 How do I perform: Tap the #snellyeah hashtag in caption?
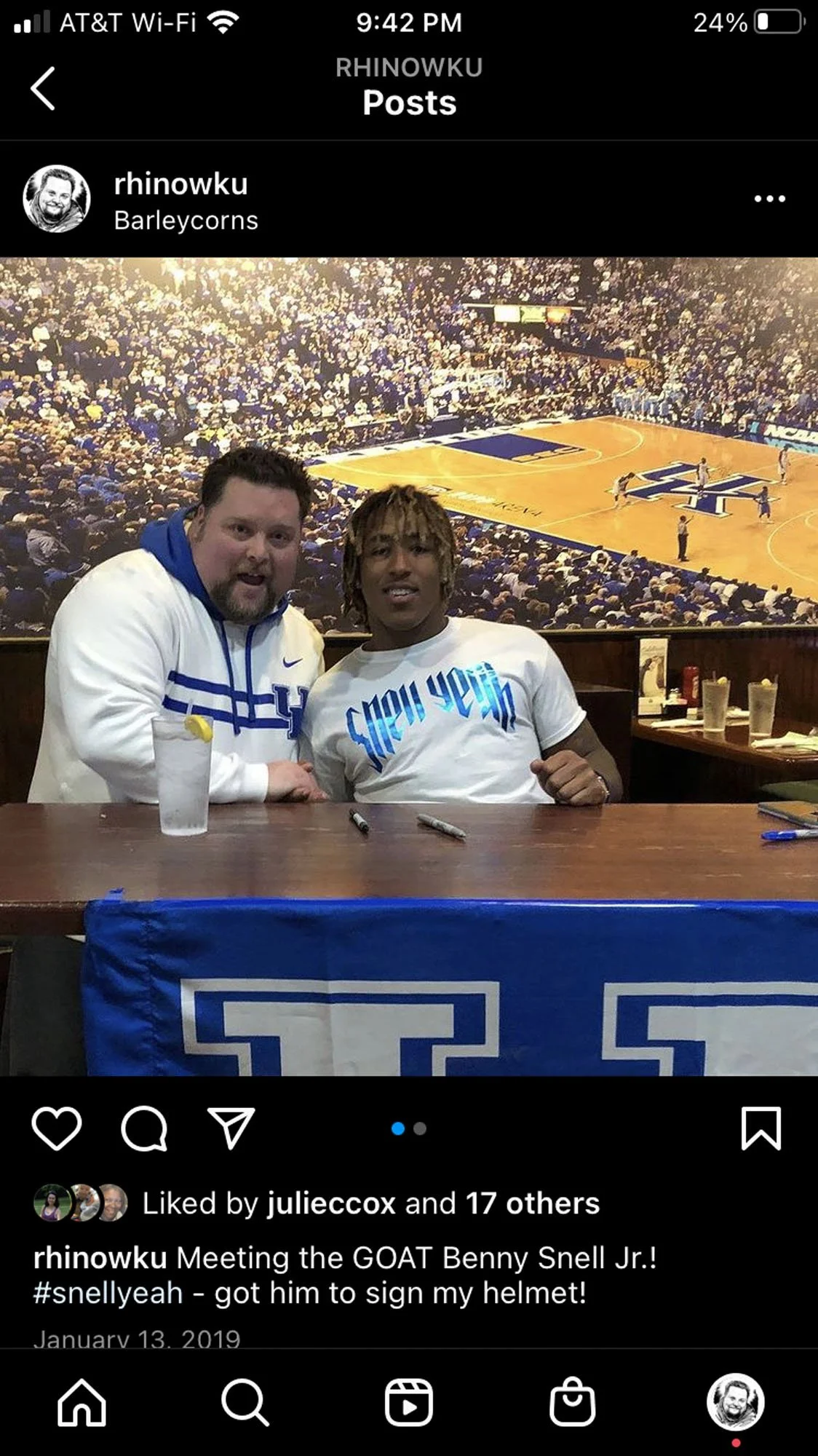point(108,1293)
